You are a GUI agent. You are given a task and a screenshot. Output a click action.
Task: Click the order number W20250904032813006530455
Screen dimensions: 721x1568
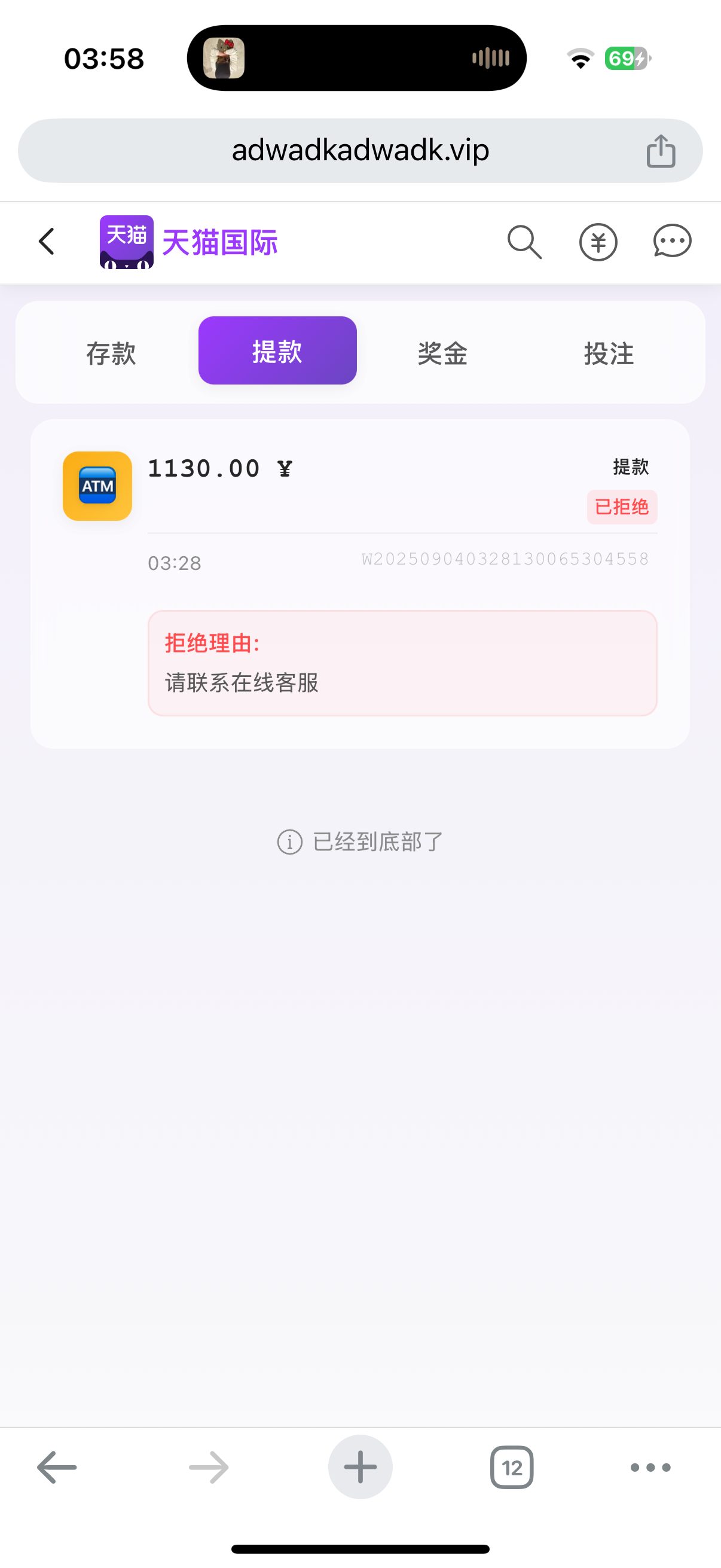pos(505,559)
